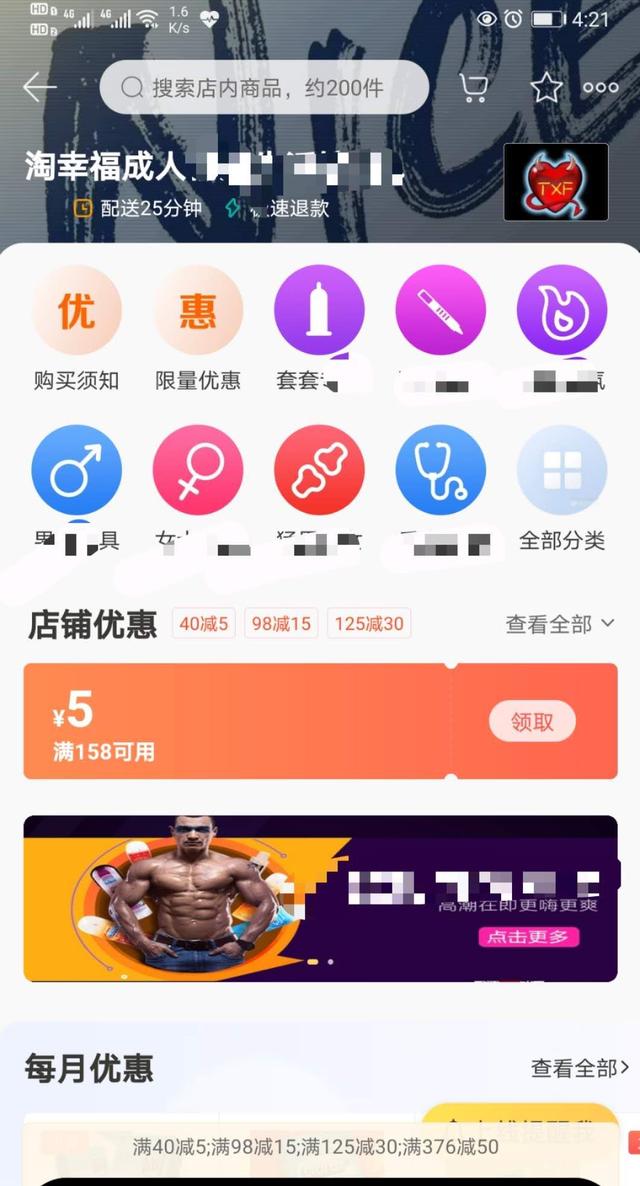Image resolution: width=640 pixels, height=1186 pixels.
Task: Go back using the top-left arrow
Action: (38, 88)
